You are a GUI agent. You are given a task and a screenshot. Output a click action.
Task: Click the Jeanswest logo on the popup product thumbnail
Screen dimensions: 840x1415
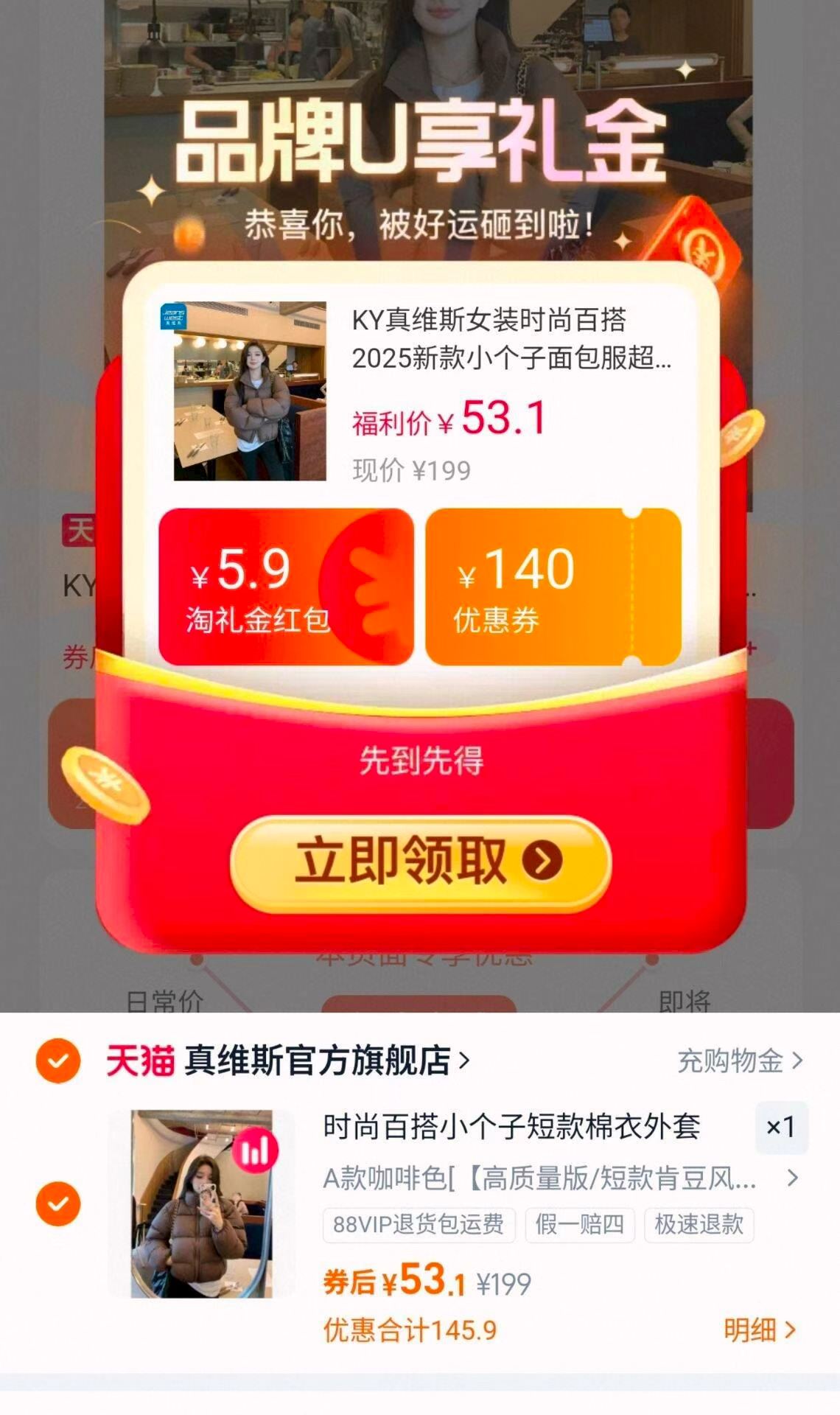175,317
